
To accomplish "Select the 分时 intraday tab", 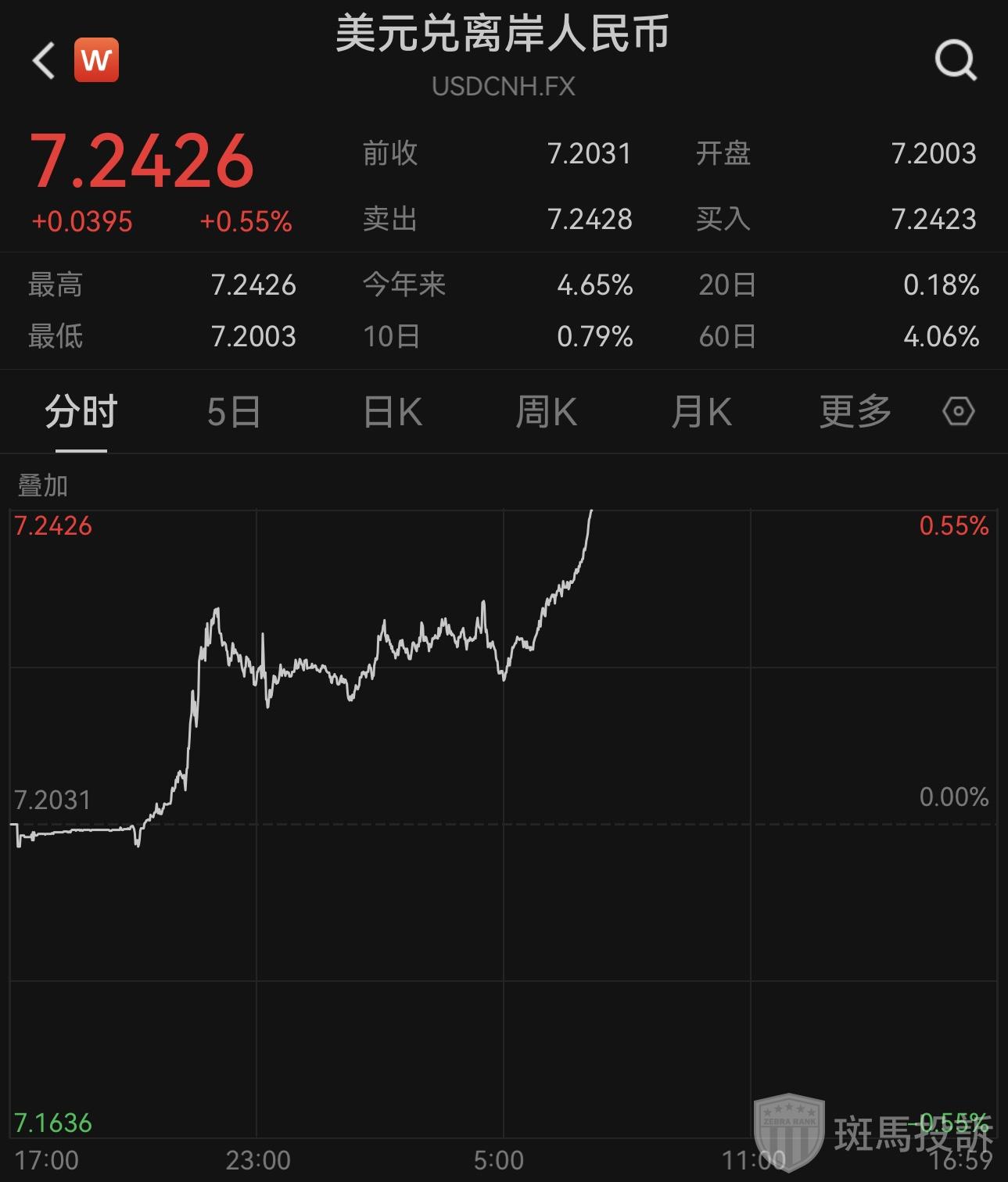I will pos(81,412).
